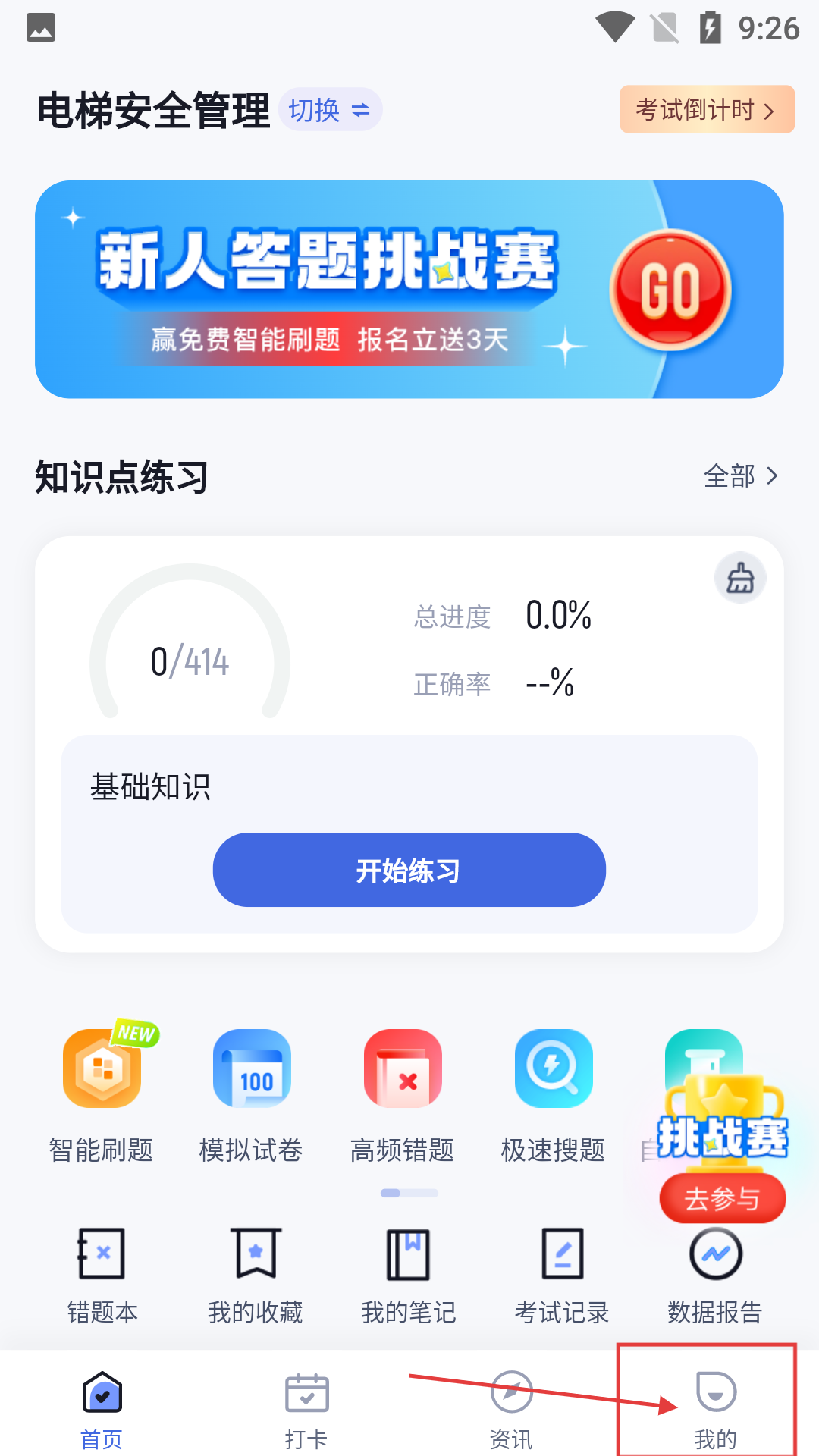View 全部 knowledge point exercises
The width and height of the screenshot is (819, 1456).
[740, 476]
